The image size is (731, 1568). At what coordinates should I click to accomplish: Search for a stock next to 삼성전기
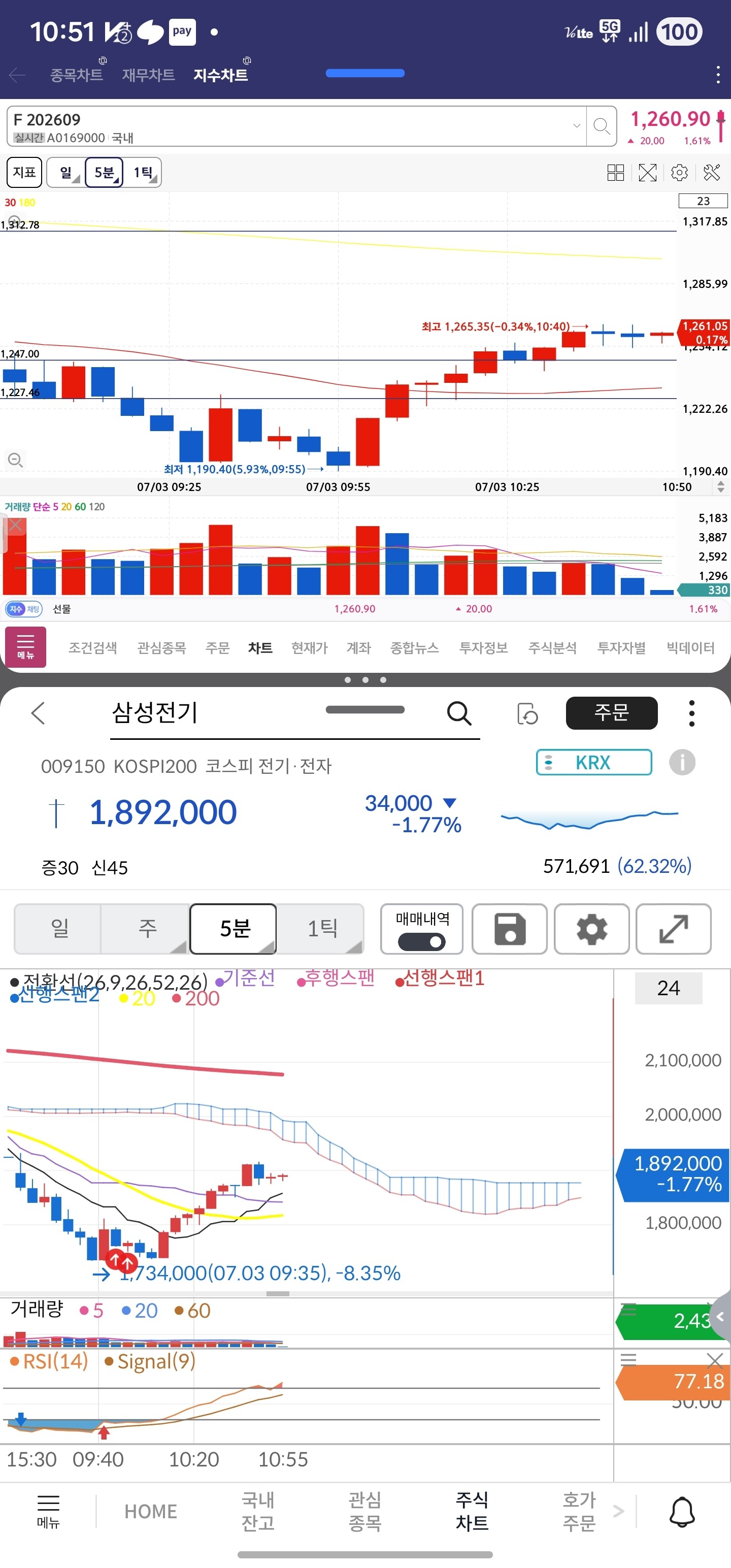(459, 713)
